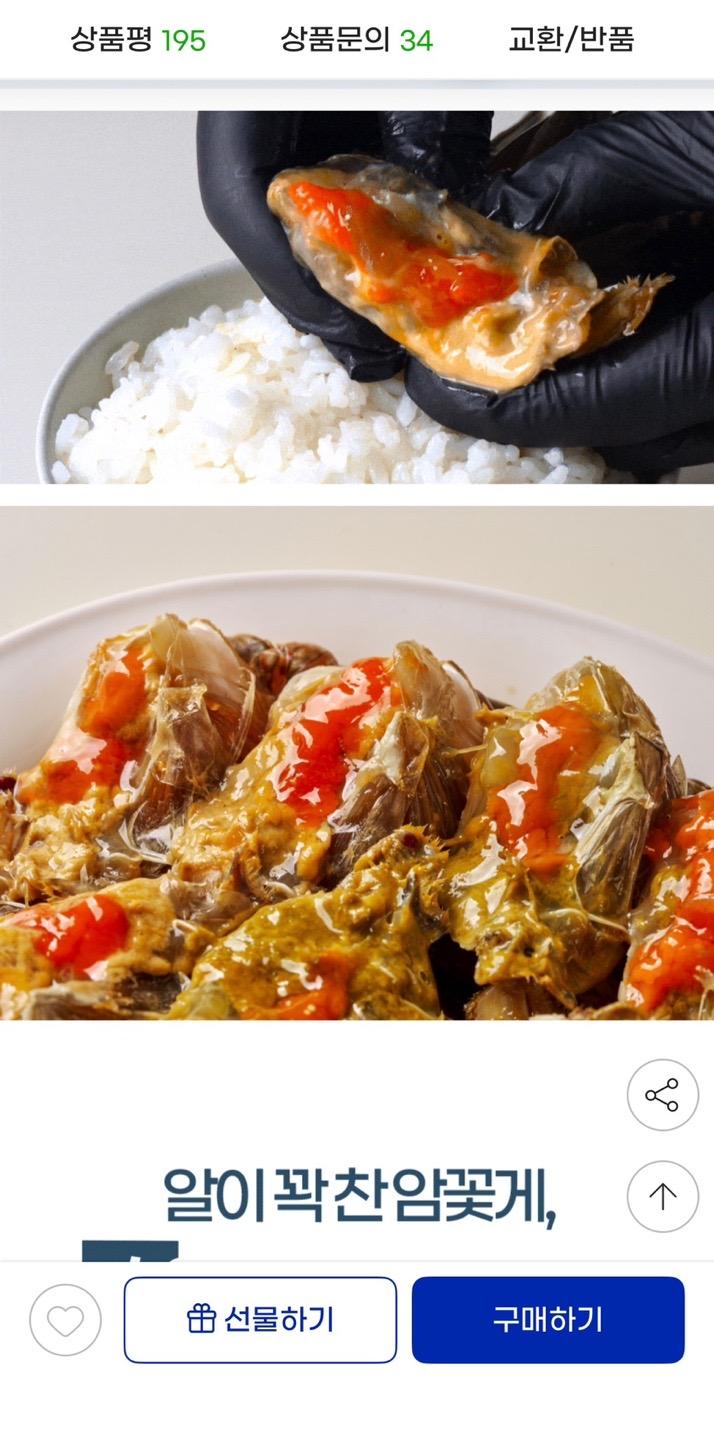Go to the 교환/반품 tab
The height and width of the screenshot is (1440, 714).
[571, 40]
